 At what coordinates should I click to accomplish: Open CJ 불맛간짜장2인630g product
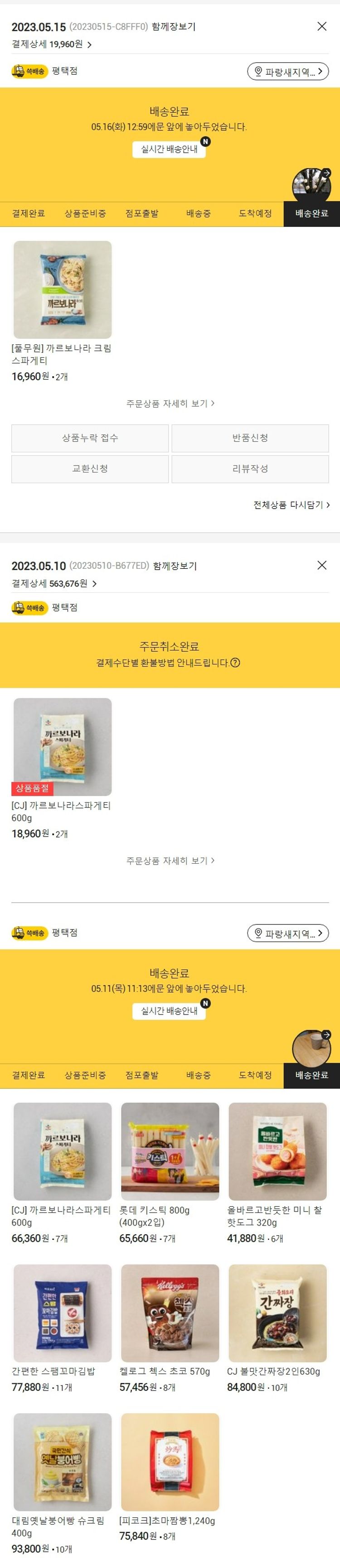point(277,1313)
